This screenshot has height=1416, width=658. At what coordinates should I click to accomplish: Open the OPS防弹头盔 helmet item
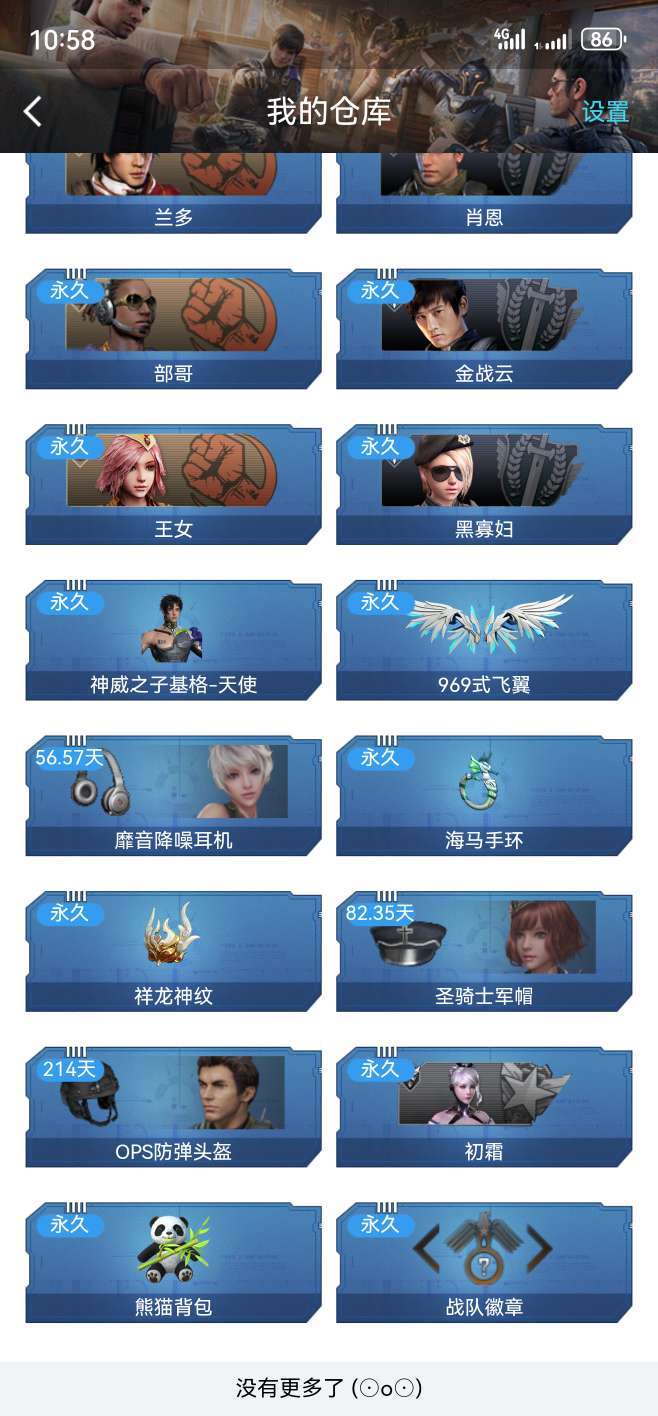click(174, 1107)
